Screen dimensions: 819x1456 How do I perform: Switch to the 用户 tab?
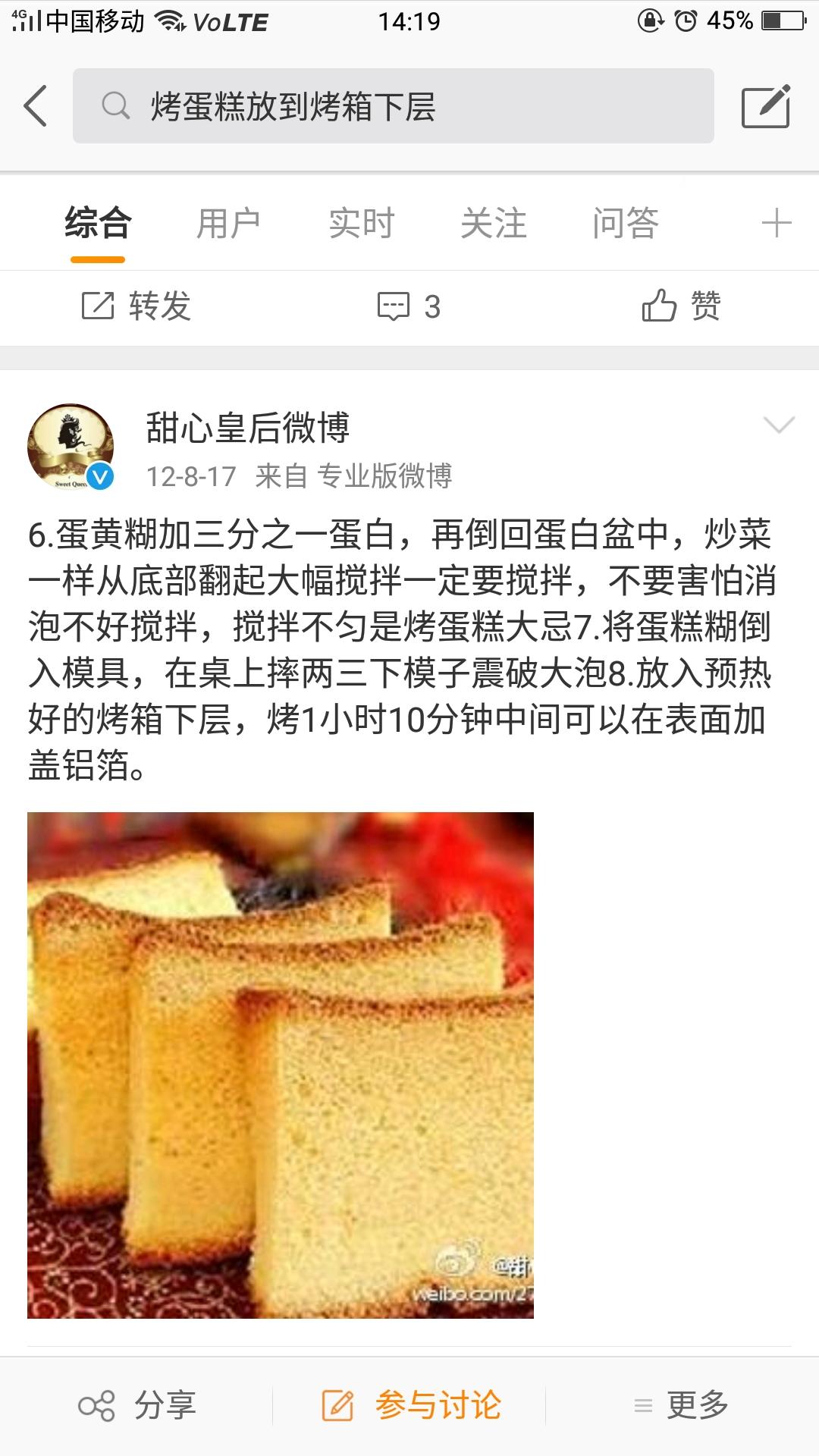pos(229,223)
